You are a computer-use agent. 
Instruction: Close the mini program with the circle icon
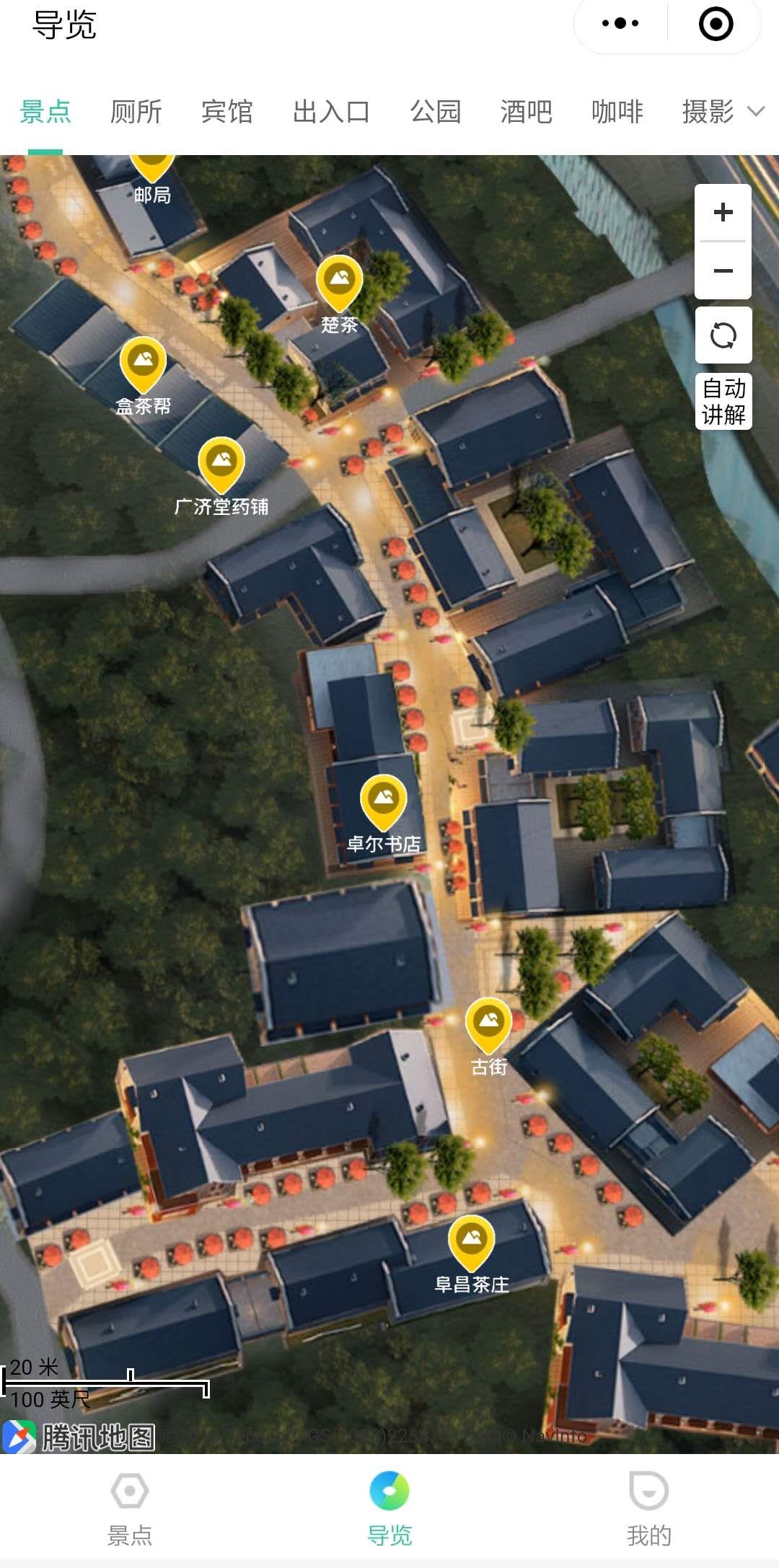[716, 24]
